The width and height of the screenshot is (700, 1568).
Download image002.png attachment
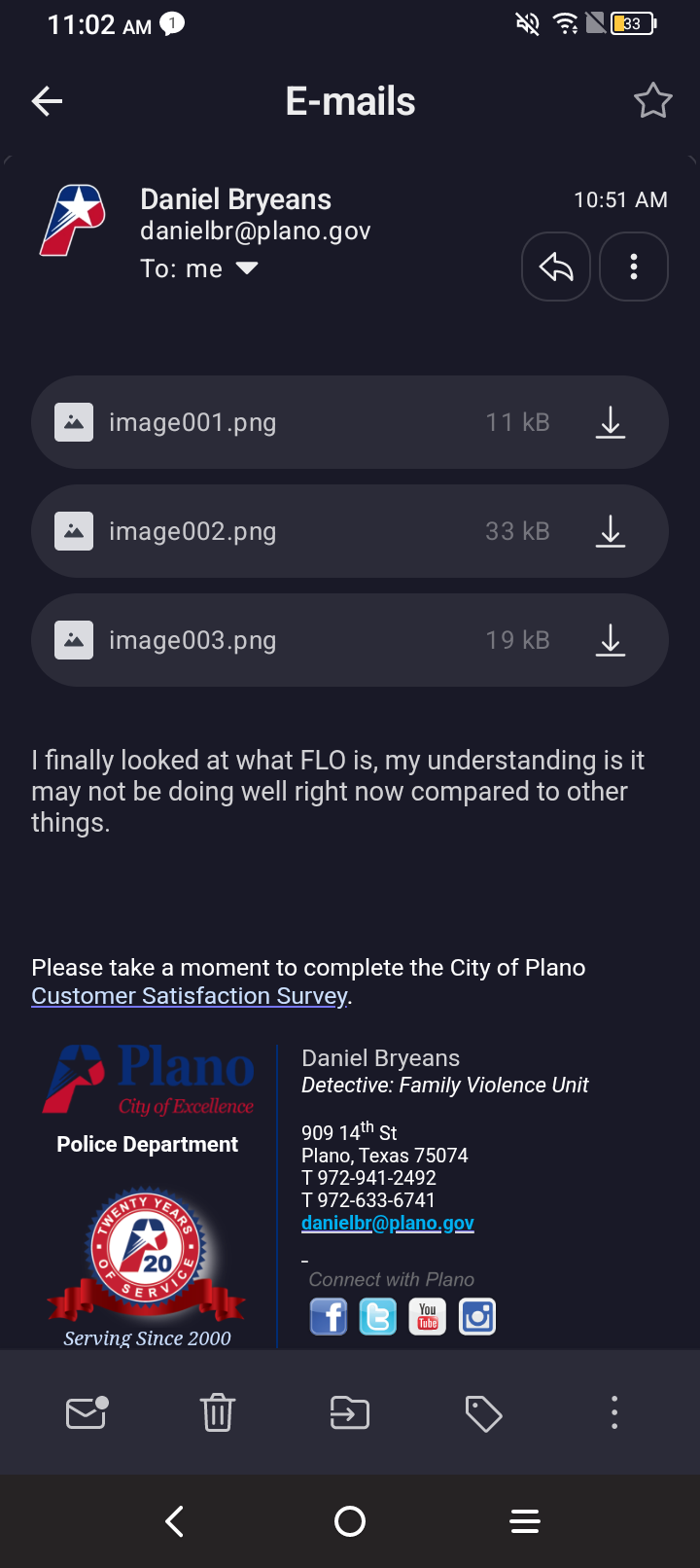[610, 531]
